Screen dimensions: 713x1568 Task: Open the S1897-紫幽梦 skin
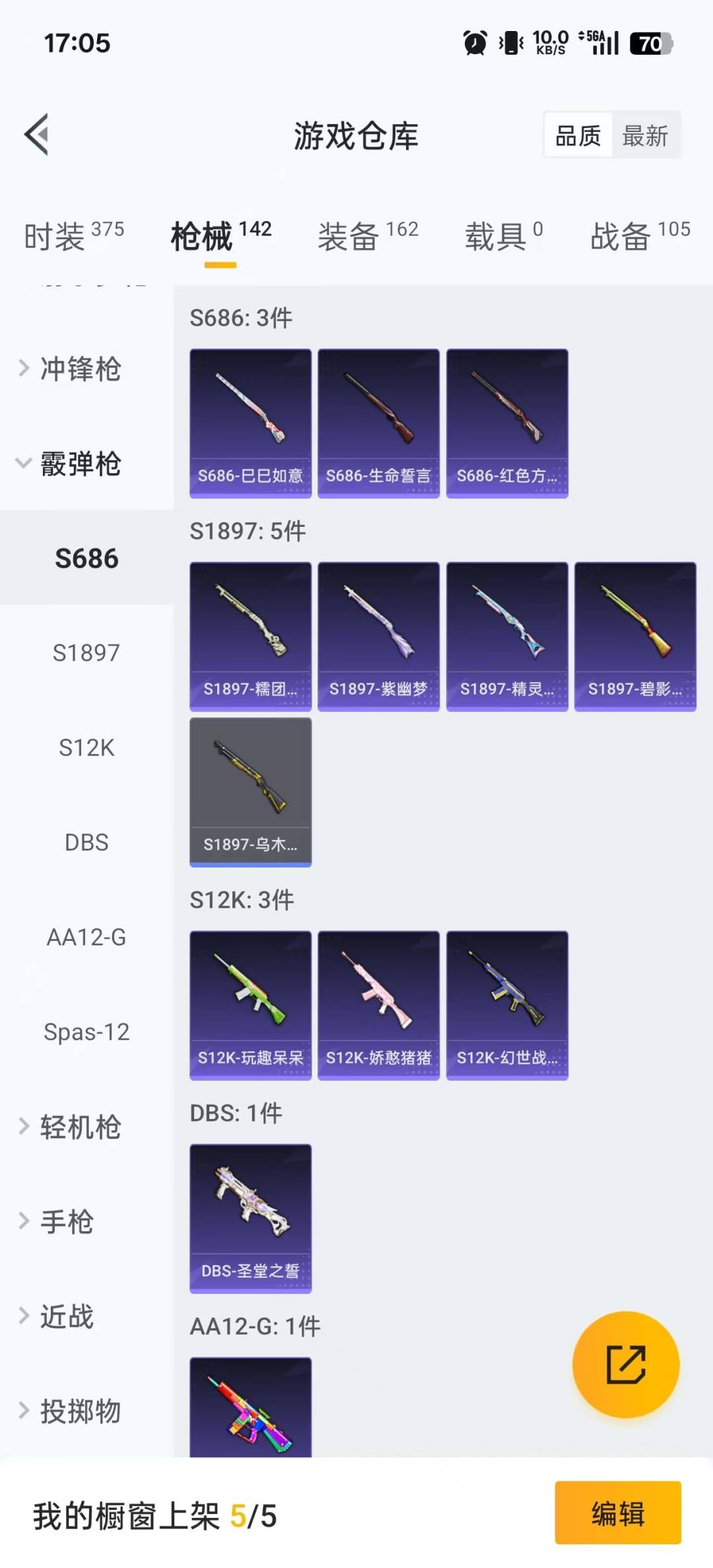(x=378, y=636)
